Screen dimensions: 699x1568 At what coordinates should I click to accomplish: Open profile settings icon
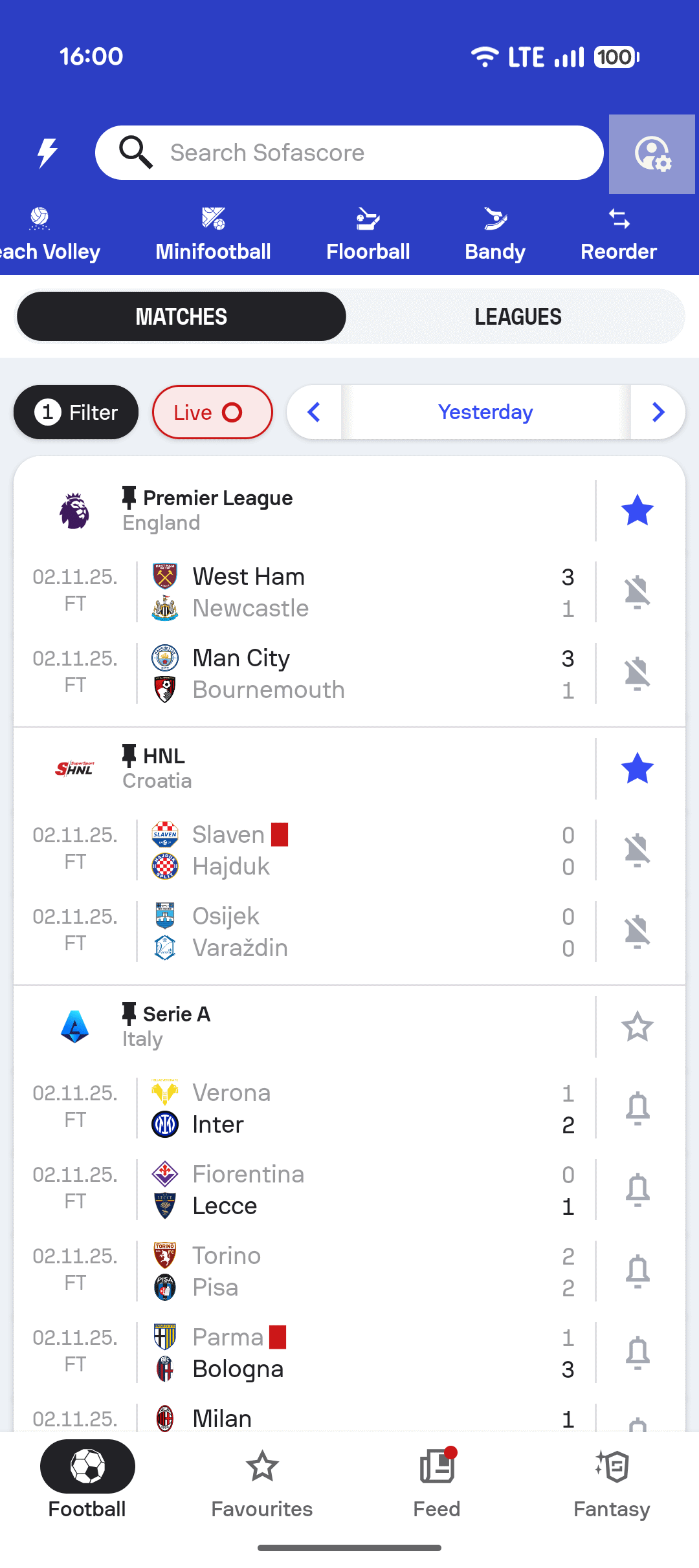[x=652, y=154]
